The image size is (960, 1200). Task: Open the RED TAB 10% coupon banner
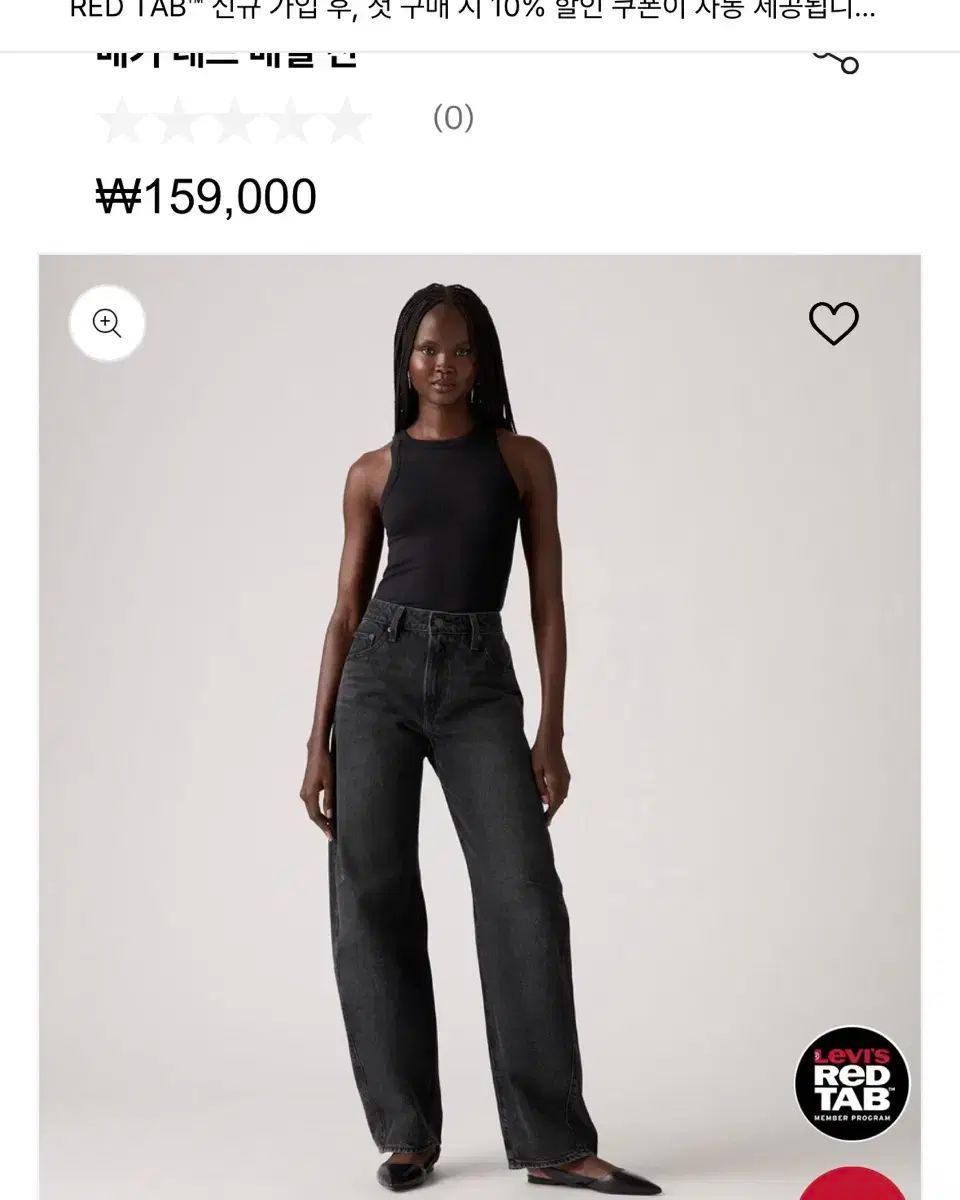pyautogui.click(x=472, y=12)
